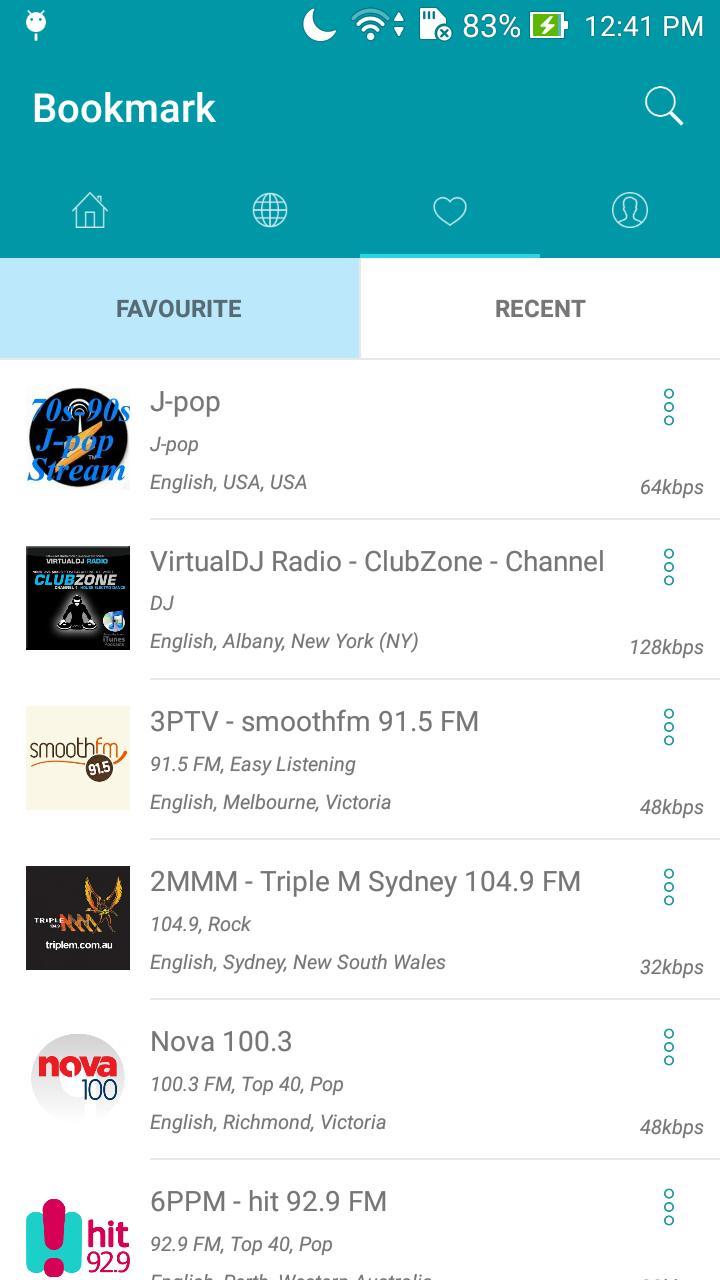Open options for 3PTV smoothfm station
The width and height of the screenshot is (720, 1280).
tap(668, 727)
